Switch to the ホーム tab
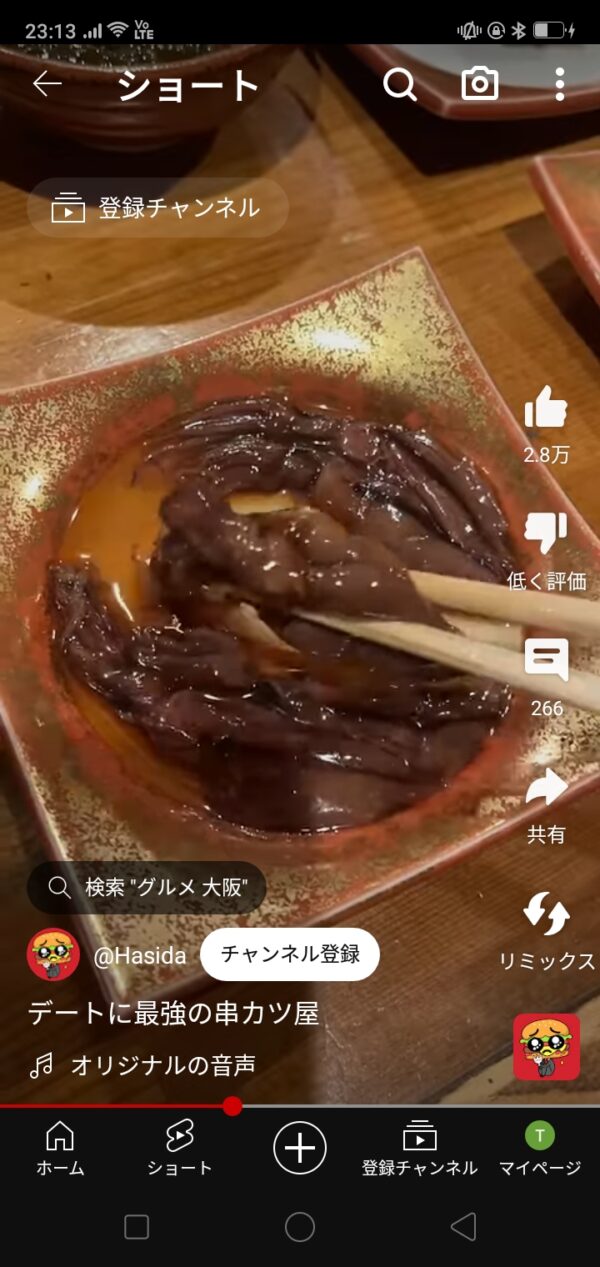 pyautogui.click(x=60, y=1147)
